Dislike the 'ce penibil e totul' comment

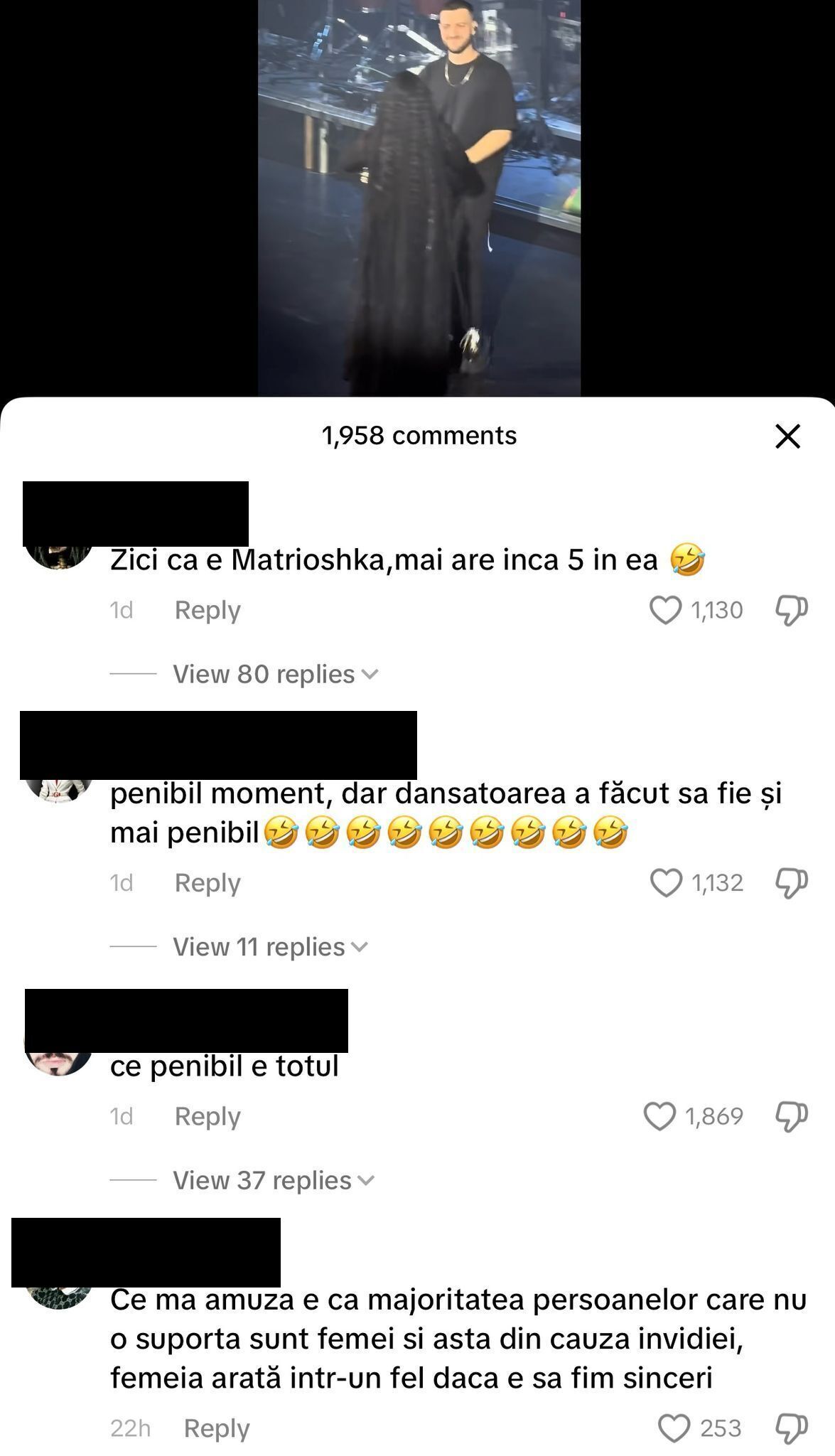[791, 1116]
